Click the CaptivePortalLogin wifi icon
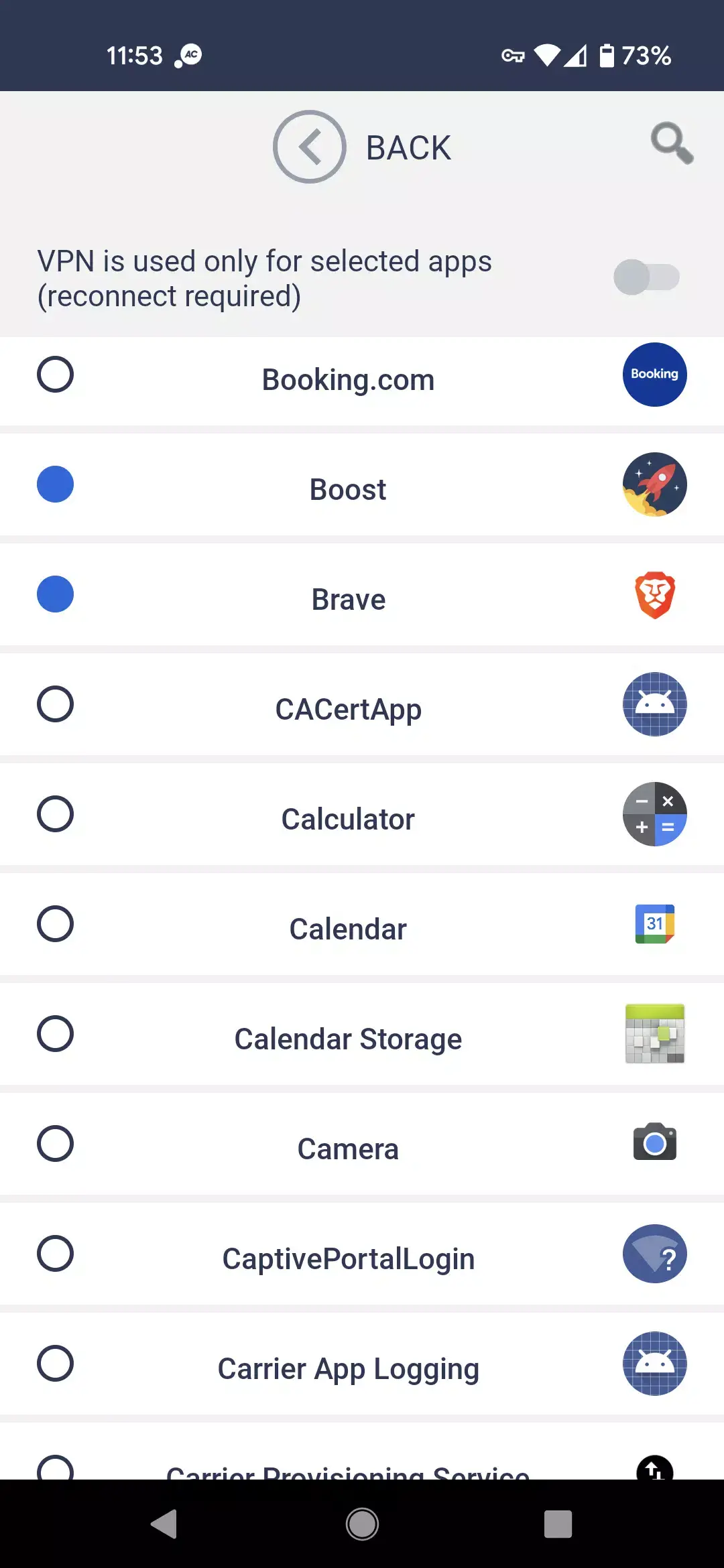The image size is (724, 1568). point(654,1254)
